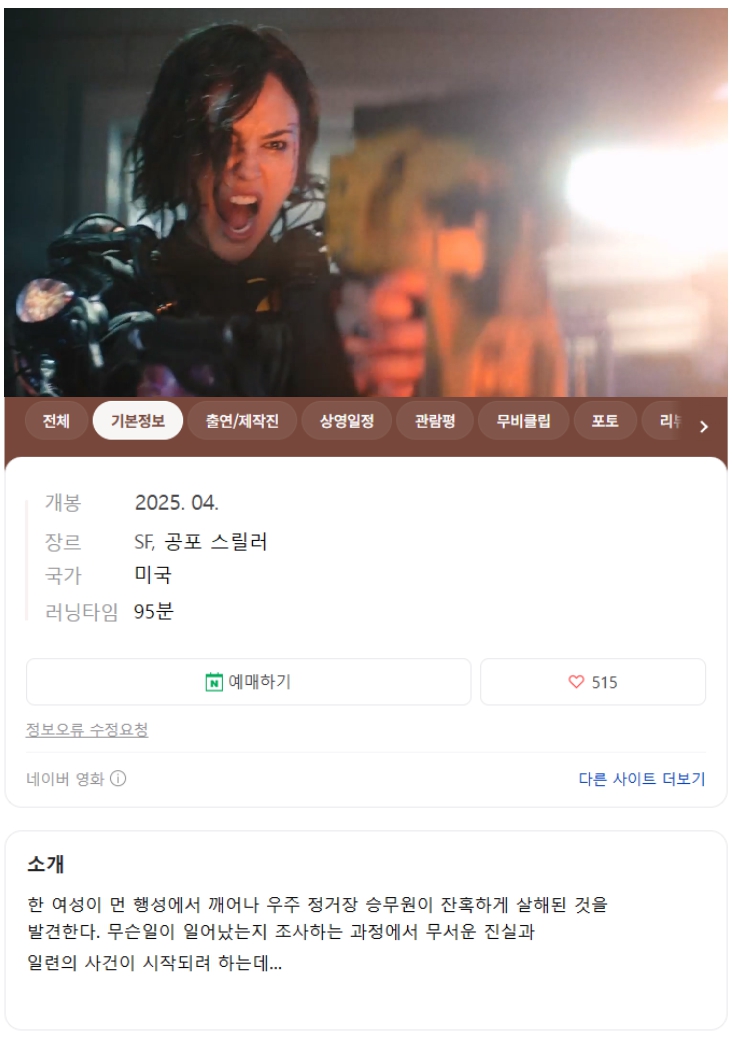Switch to the 전체 tab
This screenshot has width=732, height=1050.
(x=56, y=421)
